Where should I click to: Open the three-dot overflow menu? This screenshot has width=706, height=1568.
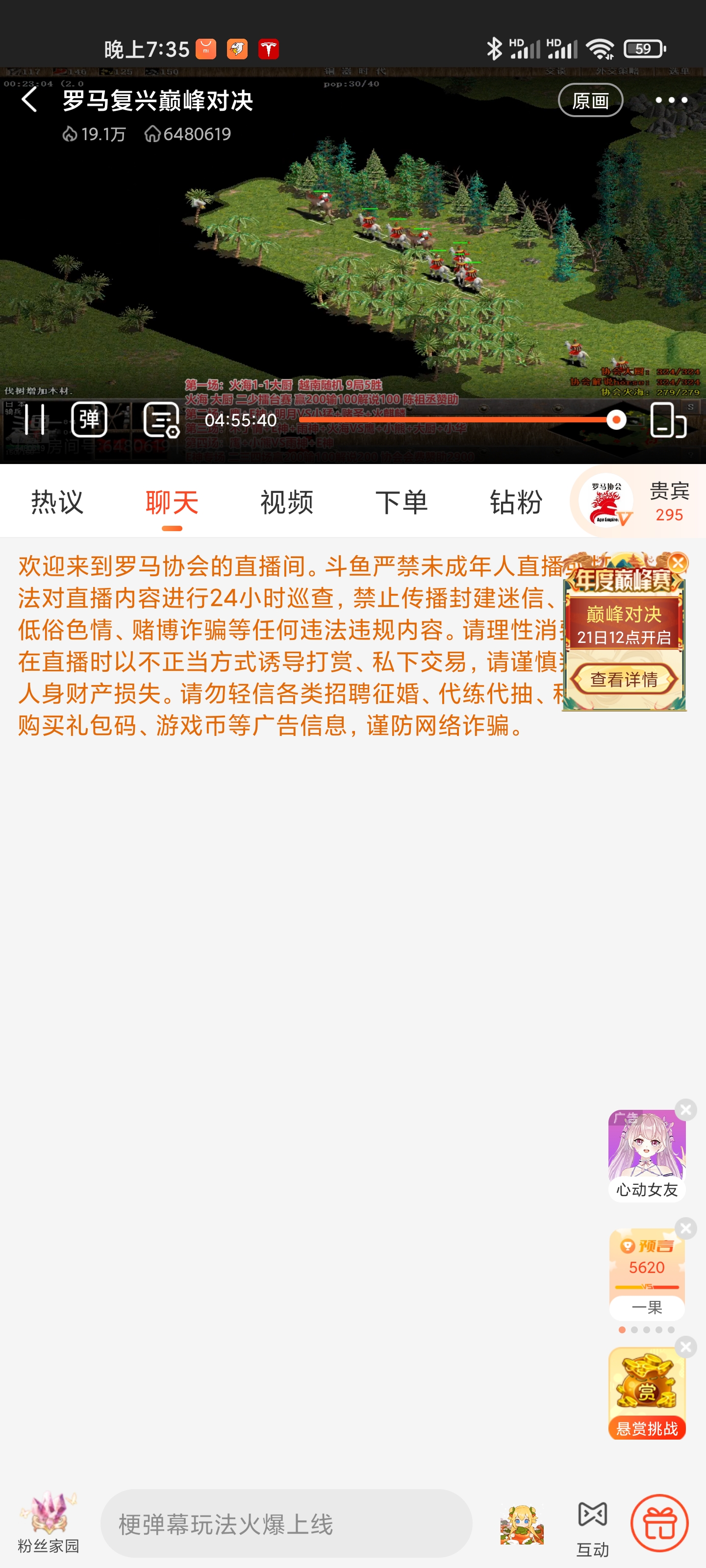tap(671, 100)
